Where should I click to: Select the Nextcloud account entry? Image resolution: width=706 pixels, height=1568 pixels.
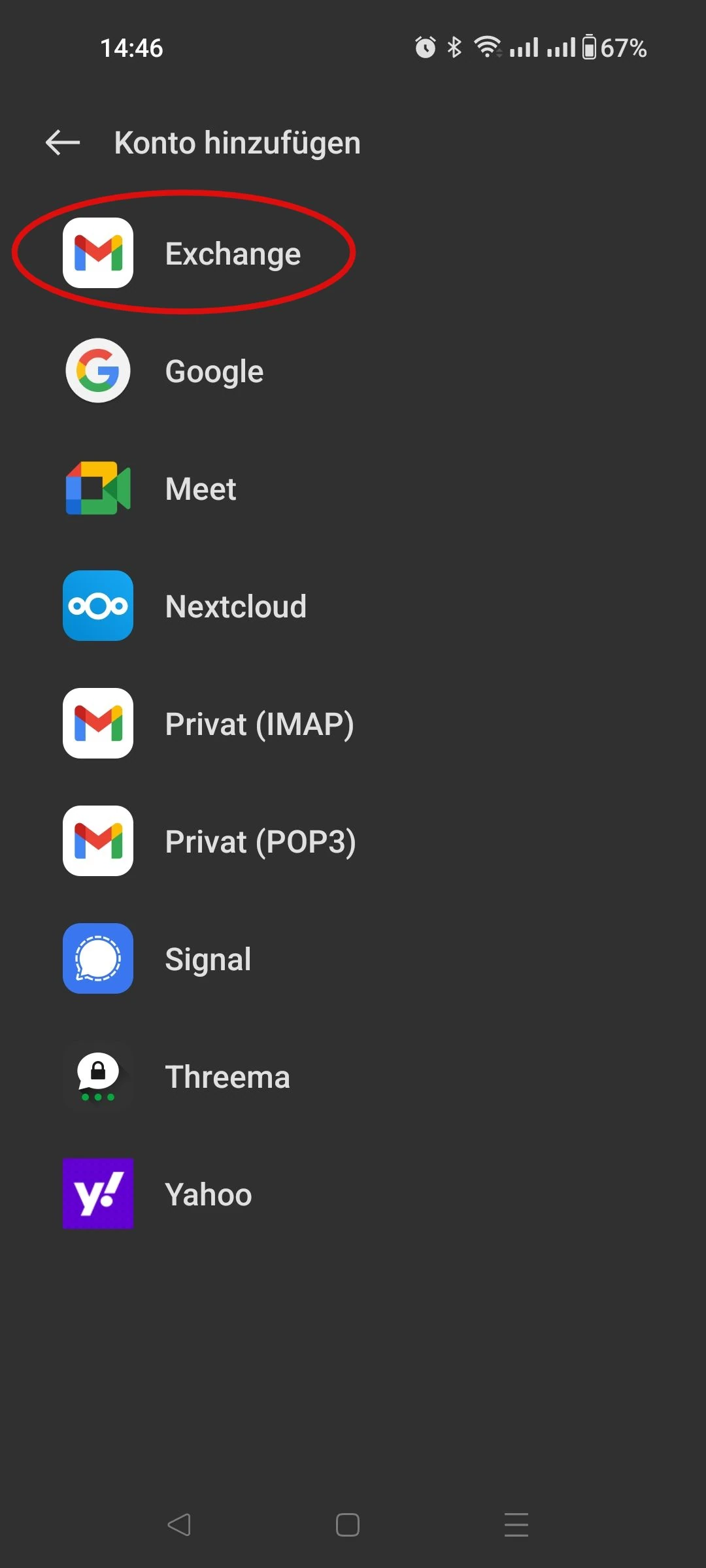point(236,606)
